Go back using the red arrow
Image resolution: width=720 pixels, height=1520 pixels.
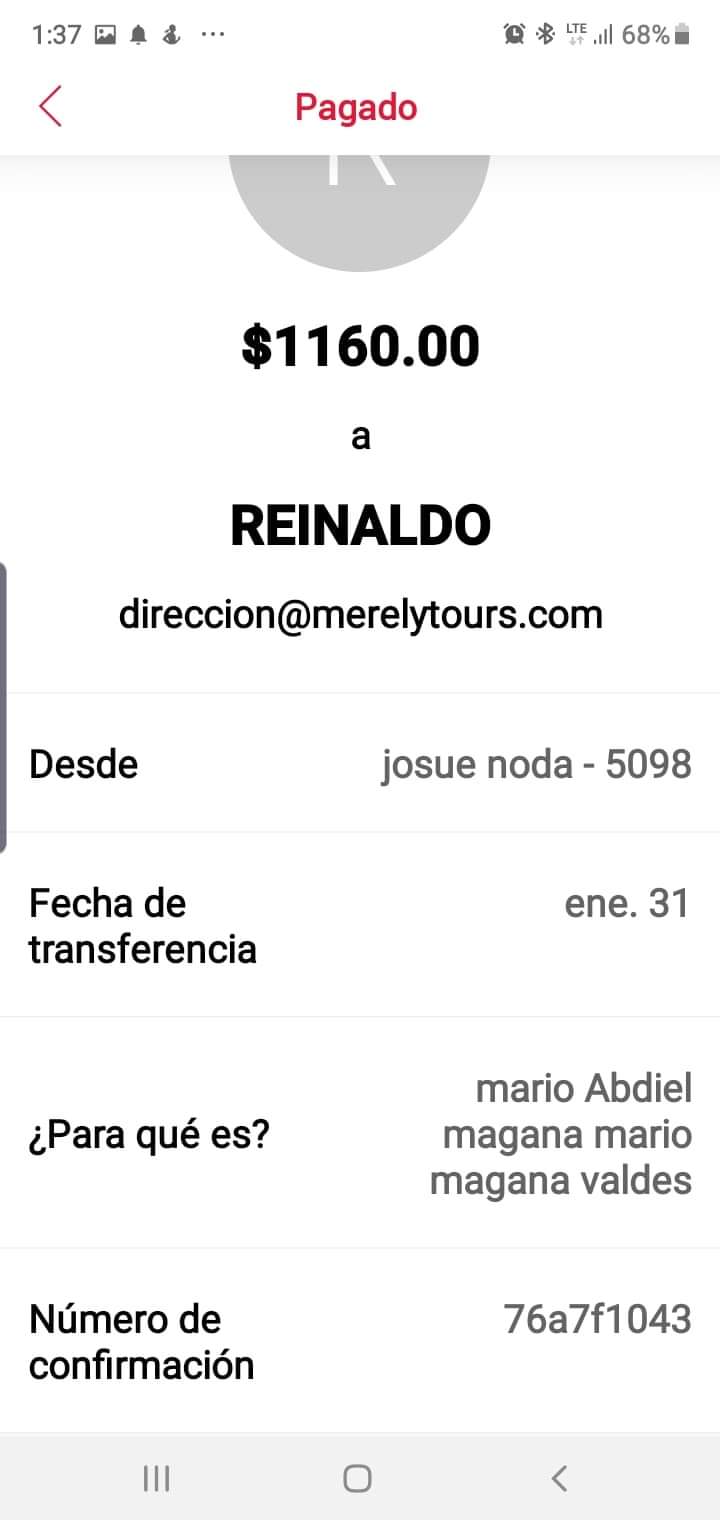pos(51,106)
